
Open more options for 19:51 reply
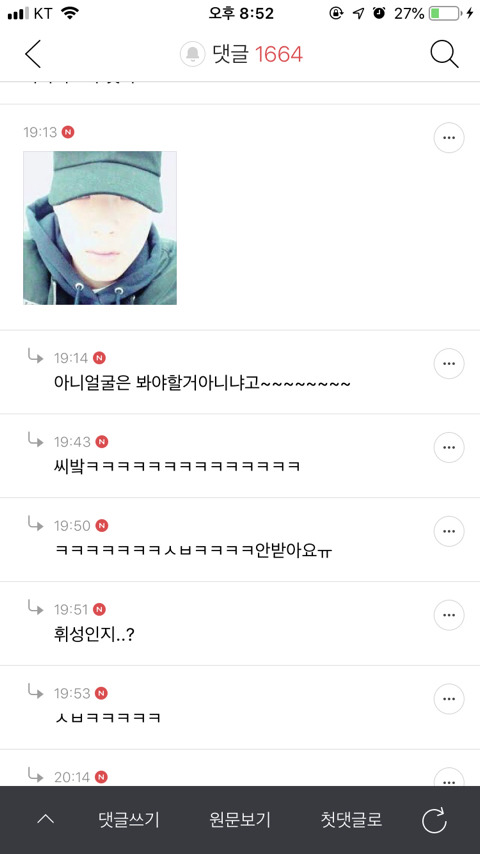(x=449, y=615)
